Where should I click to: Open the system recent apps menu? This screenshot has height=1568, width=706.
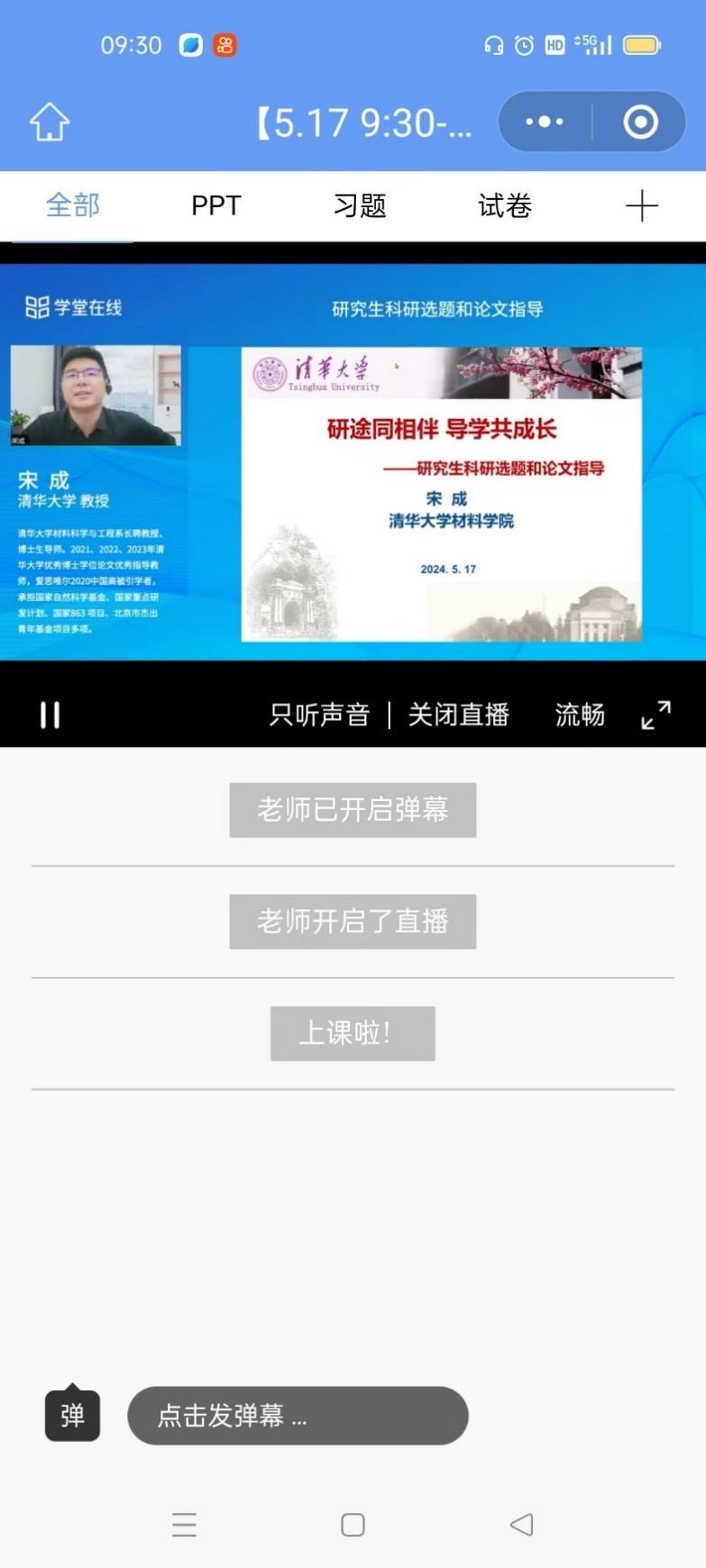184,1525
